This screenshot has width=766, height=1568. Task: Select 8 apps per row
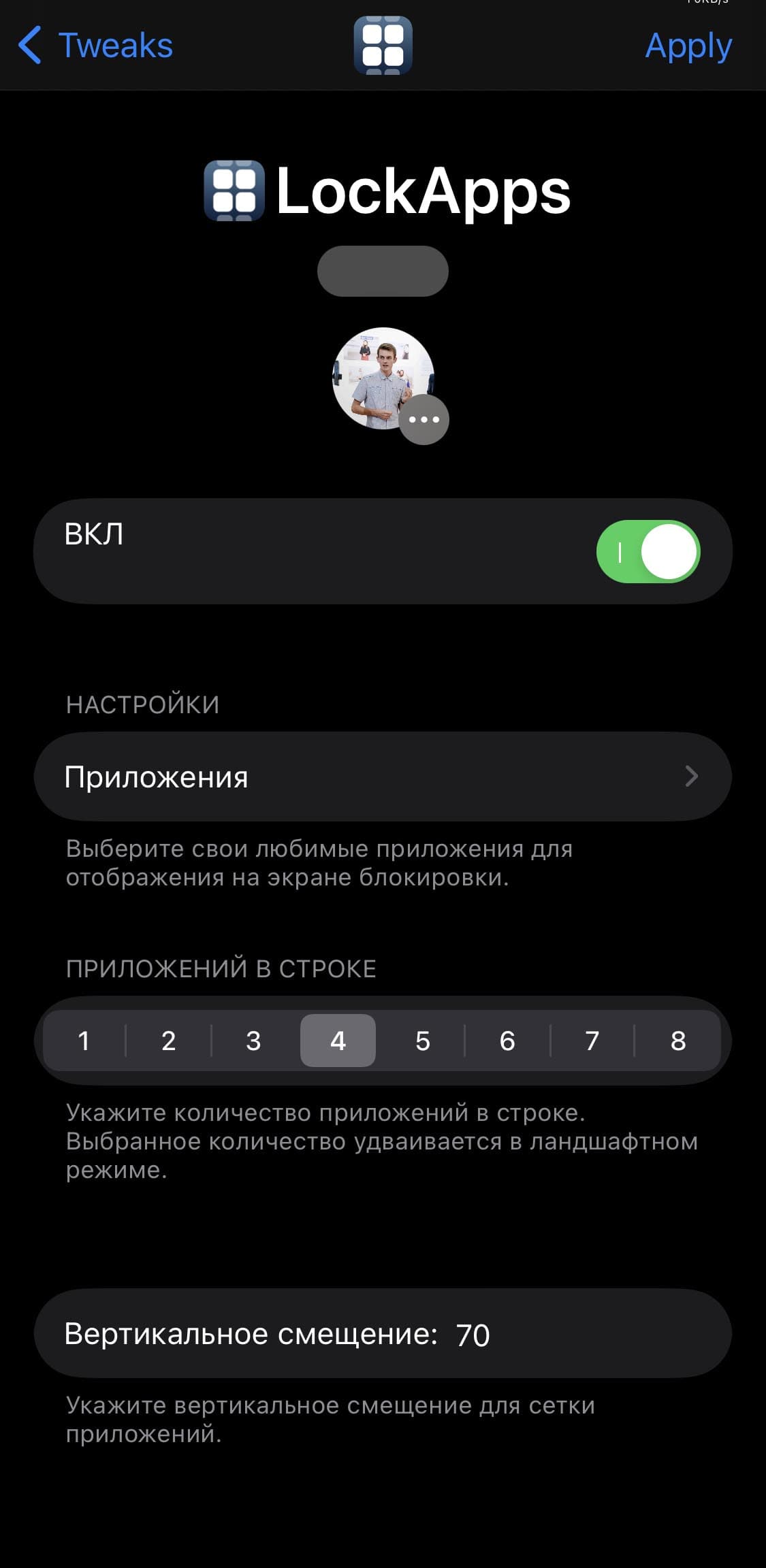678,1041
